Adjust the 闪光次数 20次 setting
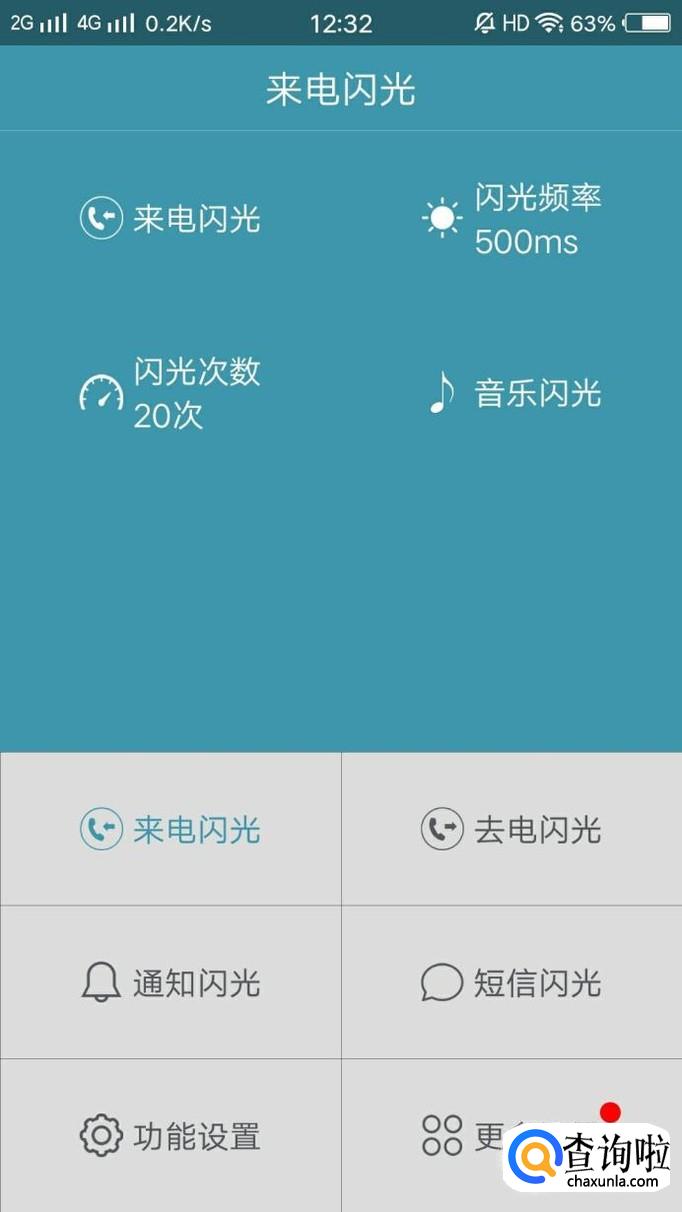Viewport: 682px width, 1212px height. (x=170, y=393)
